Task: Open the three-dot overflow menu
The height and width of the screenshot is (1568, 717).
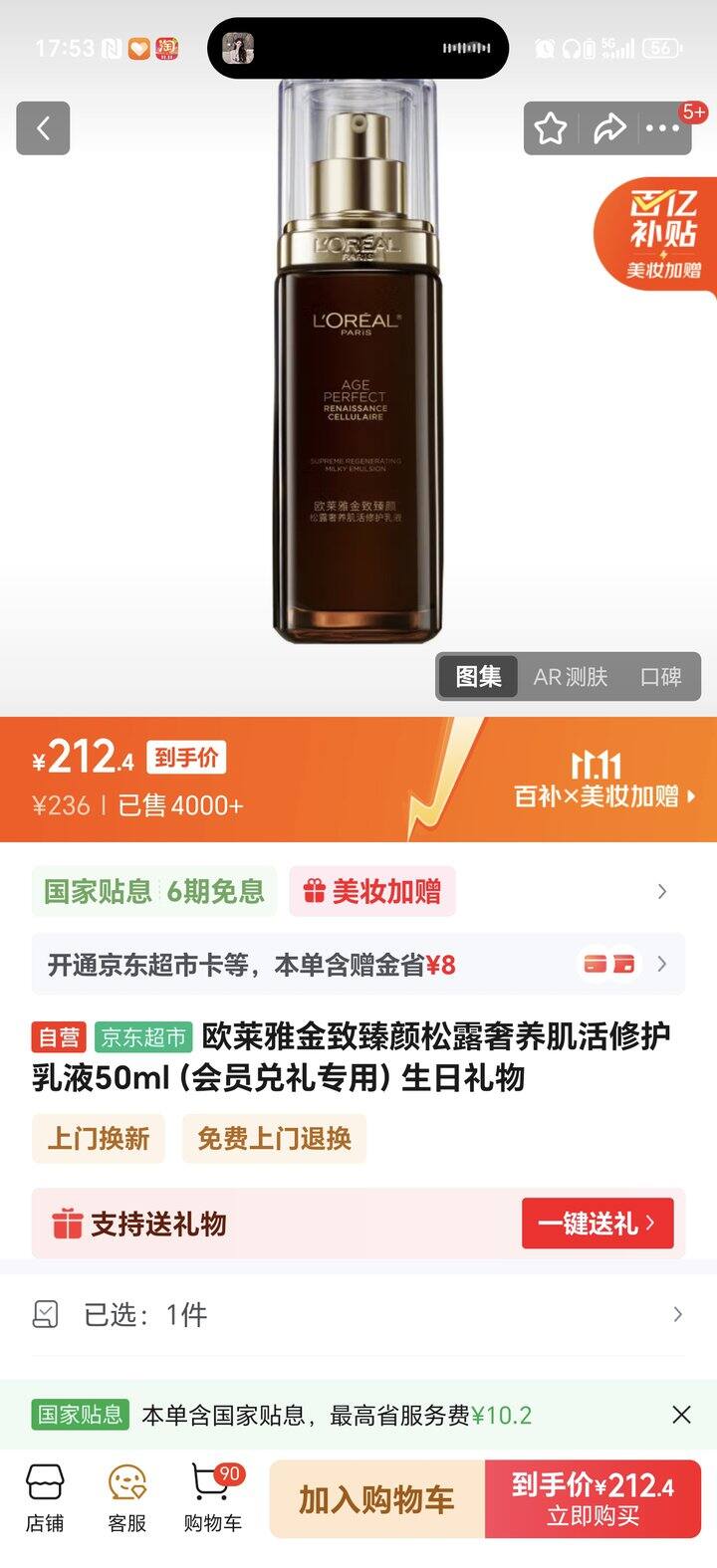Action: coord(662,128)
